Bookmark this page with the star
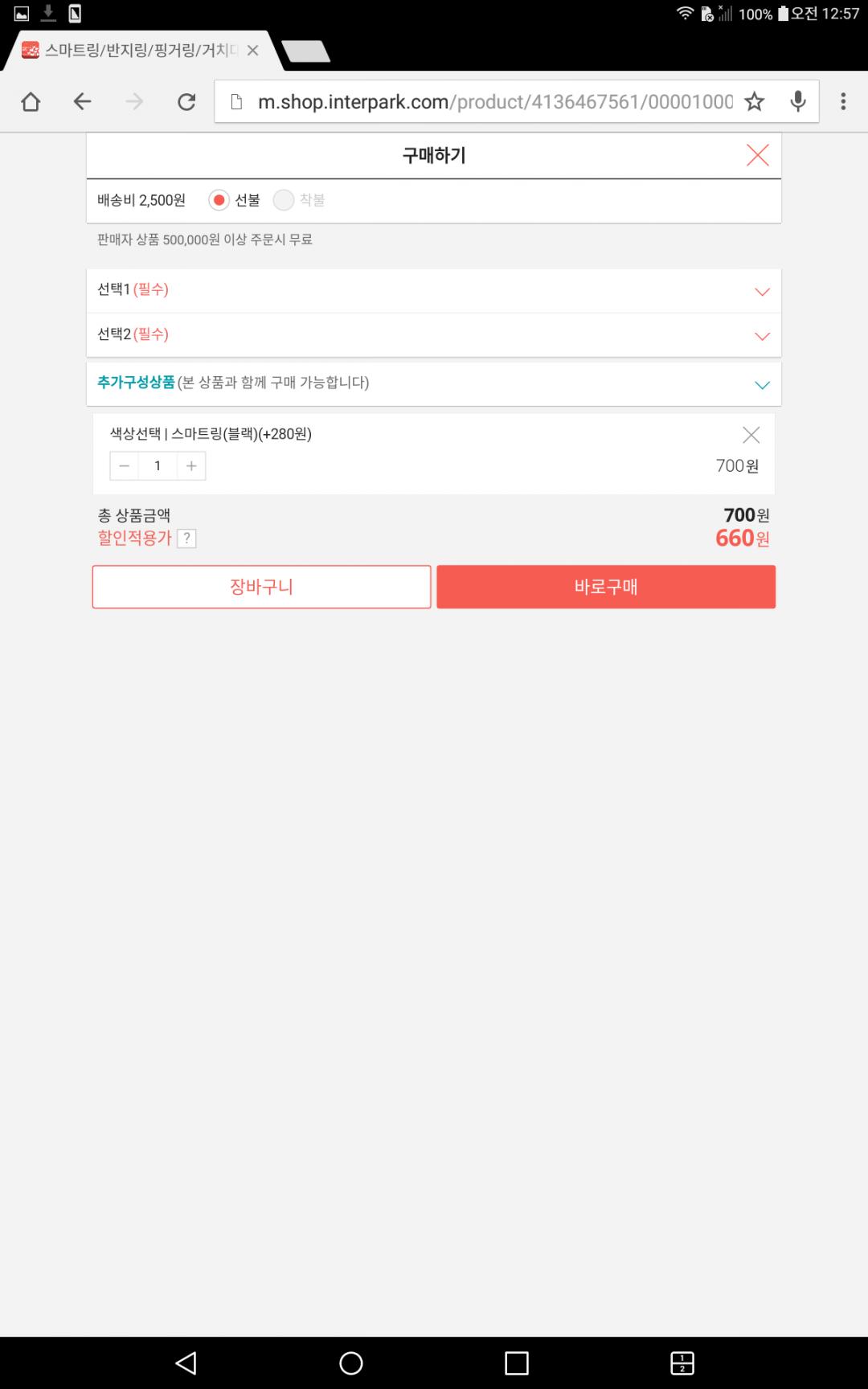Viewport: 868px width, 1389px height. point(754,102)
